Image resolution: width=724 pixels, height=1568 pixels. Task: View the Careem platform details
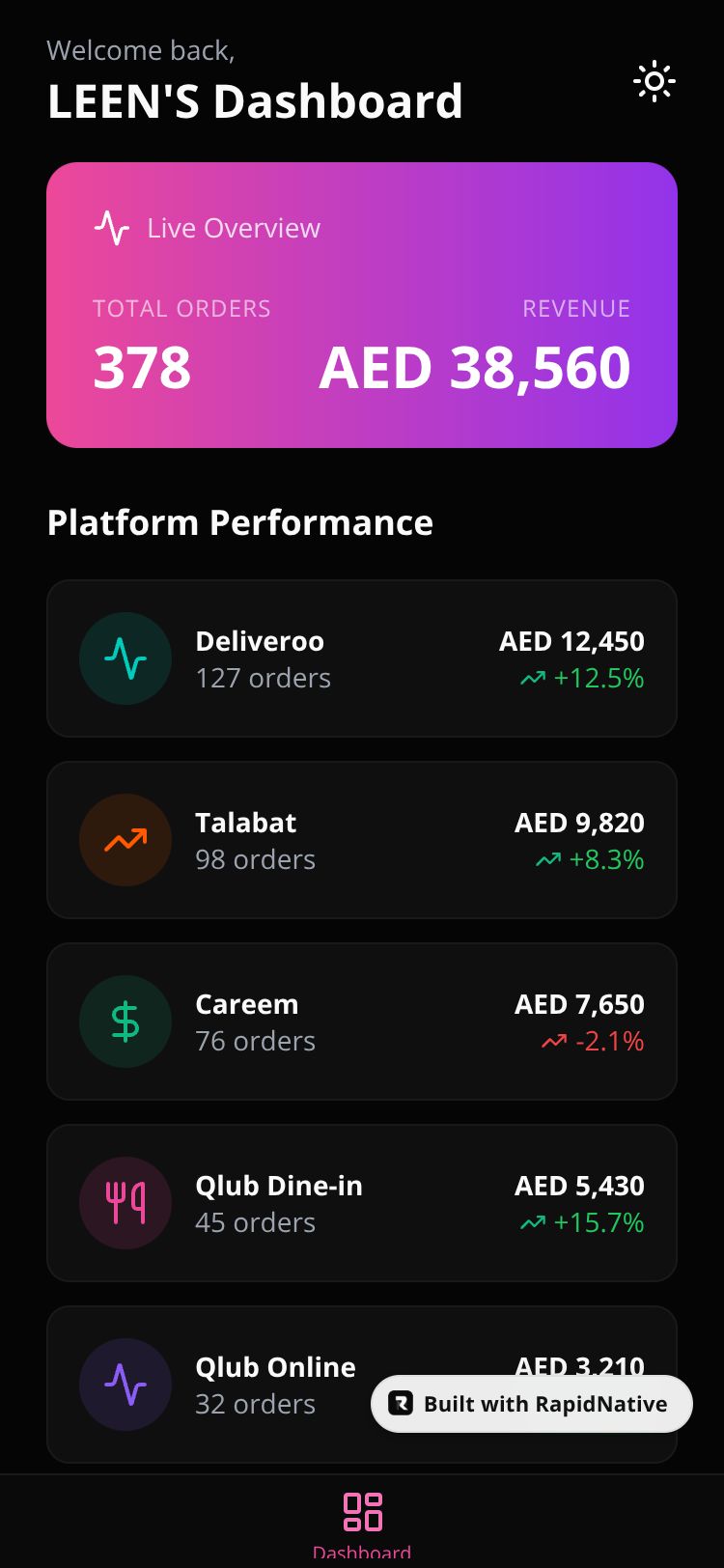pos(362,1022)
